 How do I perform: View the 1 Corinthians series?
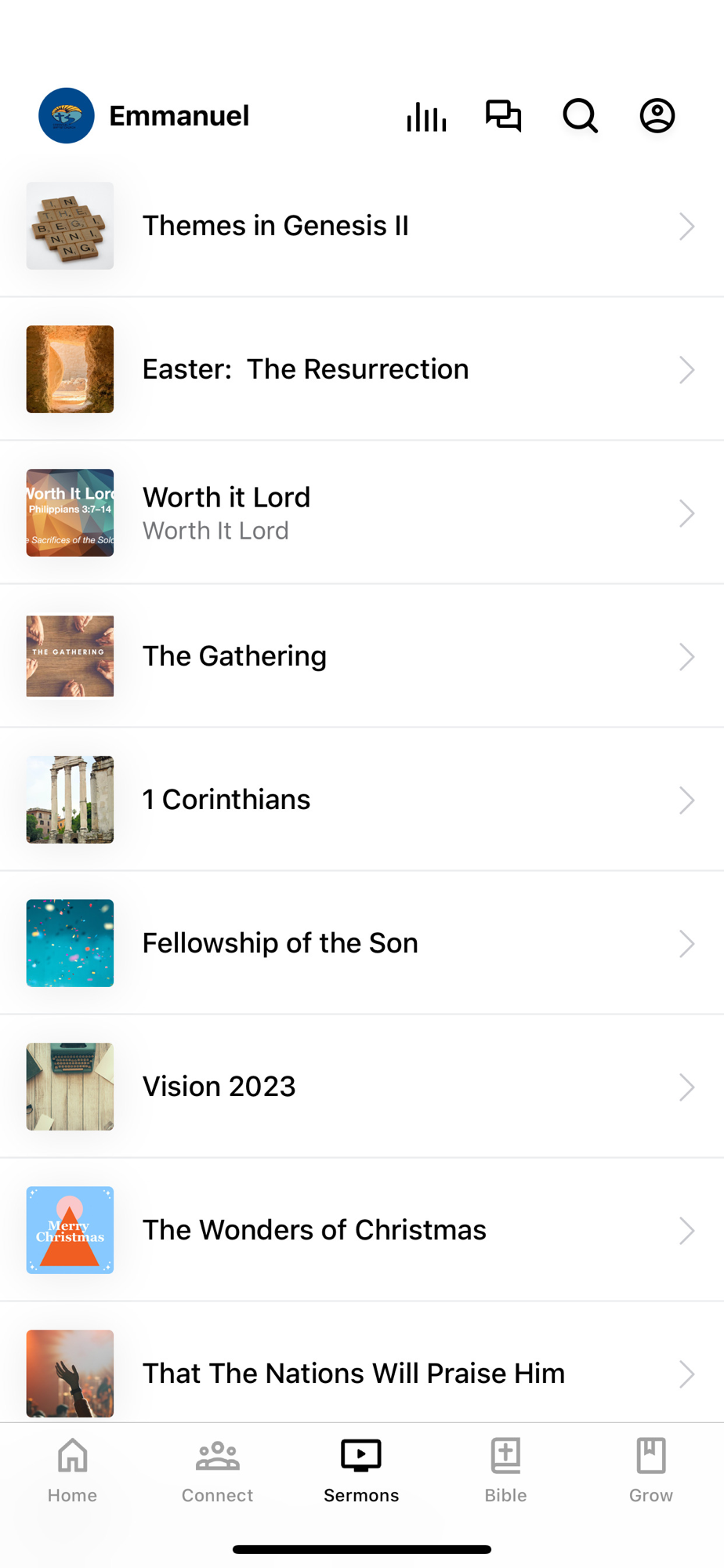tap(362, 800)
